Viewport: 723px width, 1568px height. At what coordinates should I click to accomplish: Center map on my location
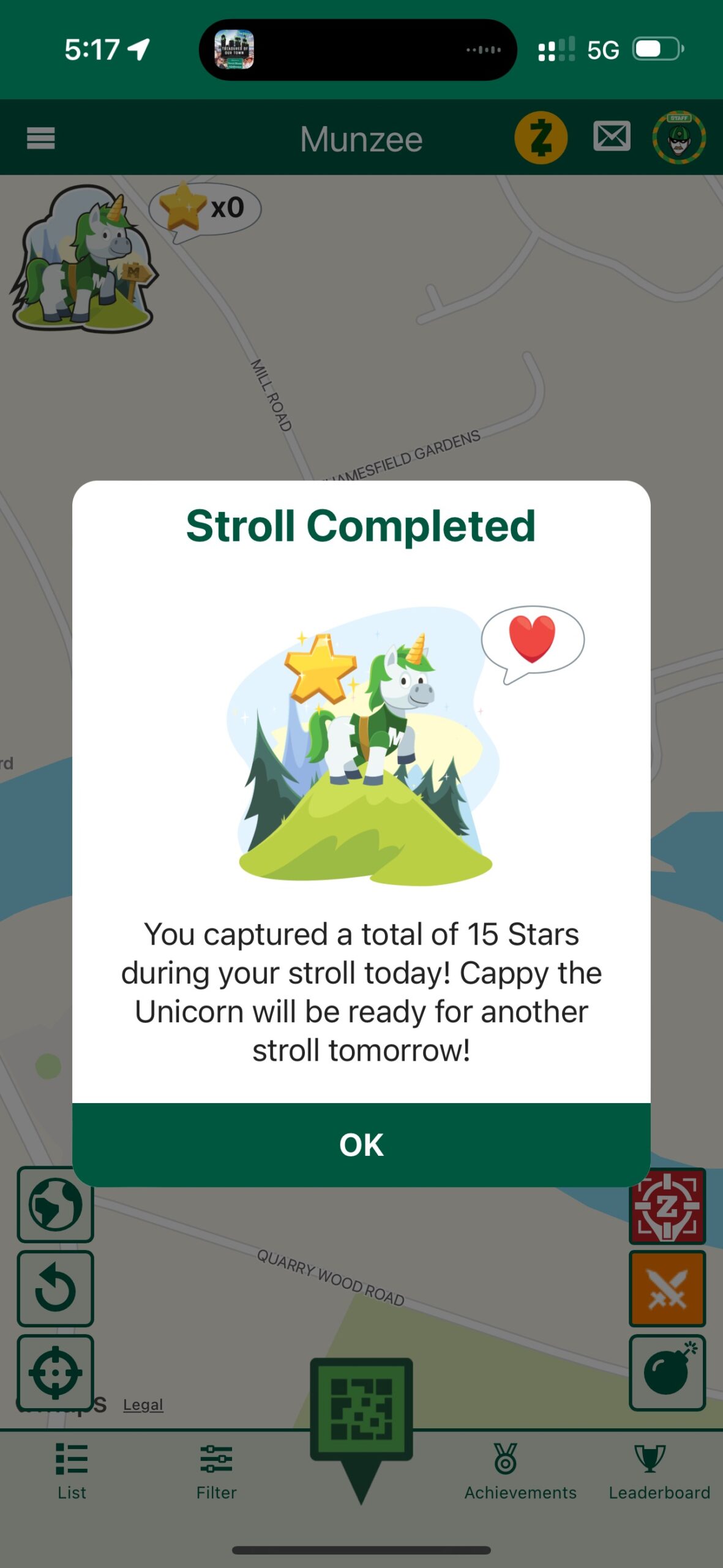(x=55, y=1373)
